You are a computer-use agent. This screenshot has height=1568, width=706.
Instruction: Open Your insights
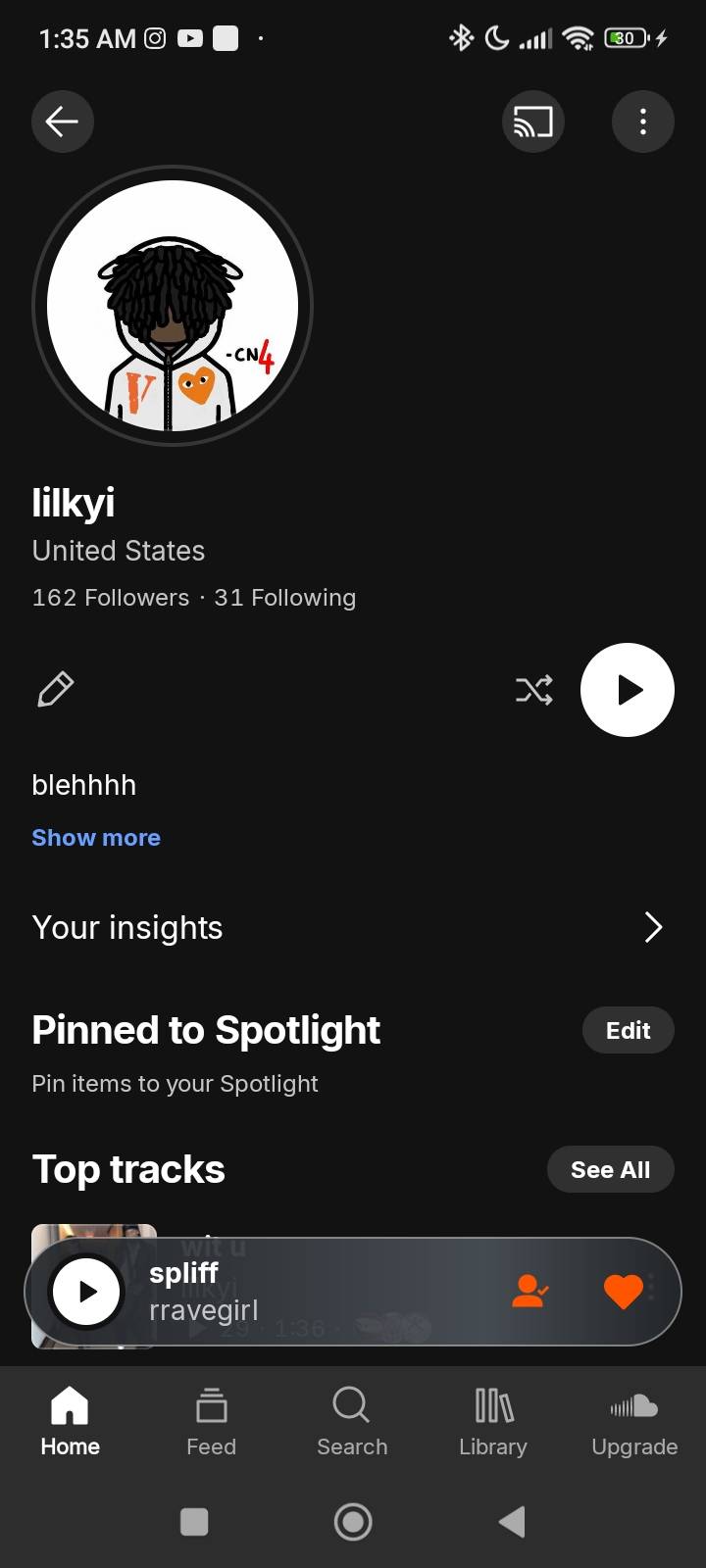(353, 927)
